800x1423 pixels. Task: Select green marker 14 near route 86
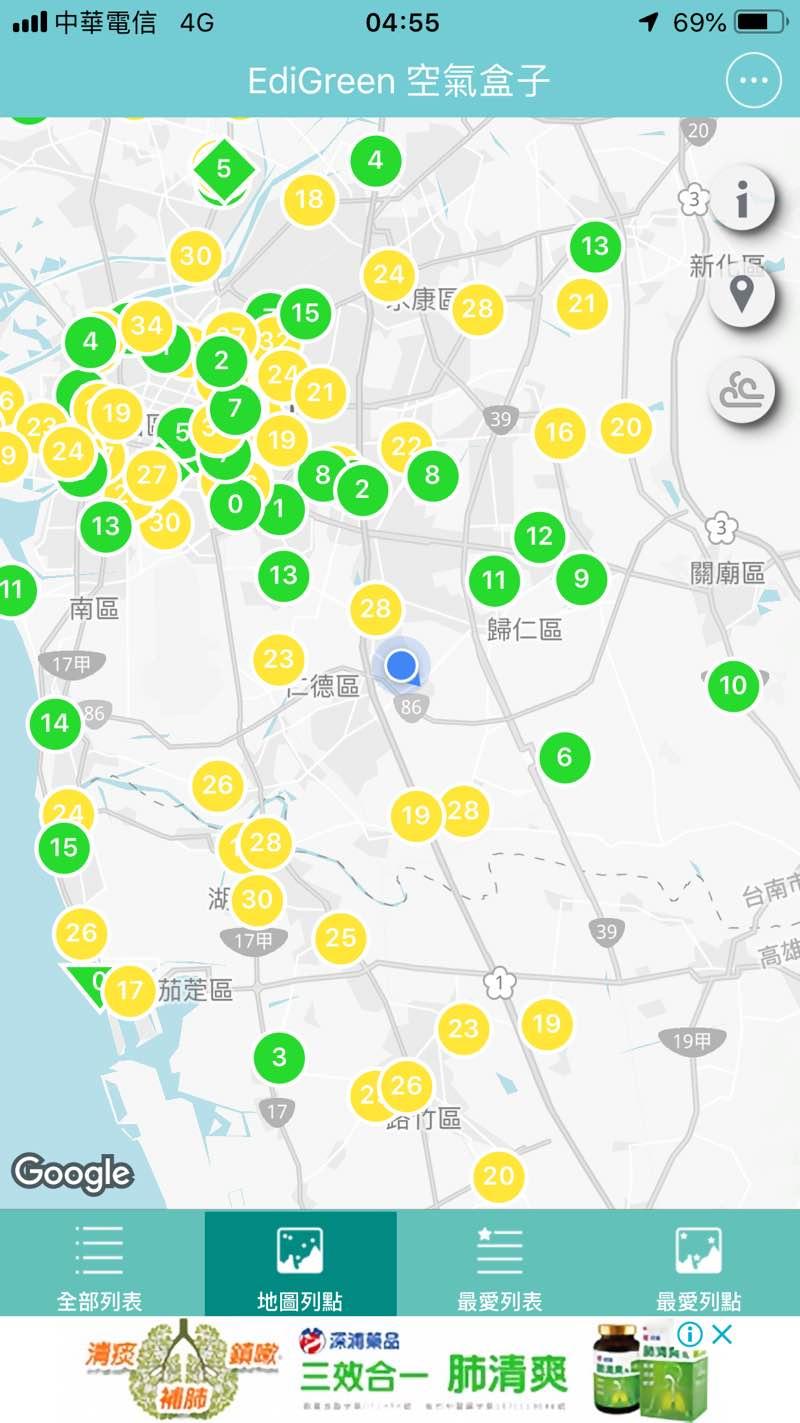click(55, 722)
